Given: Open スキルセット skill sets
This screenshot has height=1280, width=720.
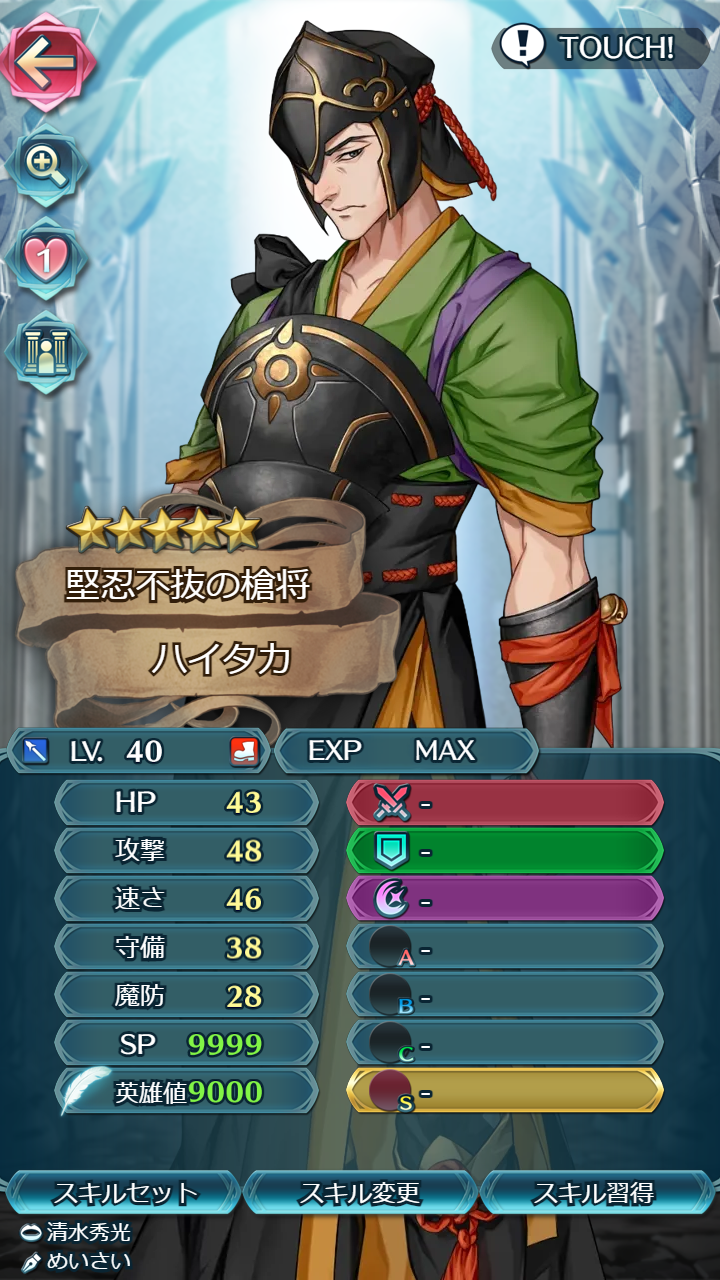Looking at the screenshot, I should click(x=123, y=1193).
